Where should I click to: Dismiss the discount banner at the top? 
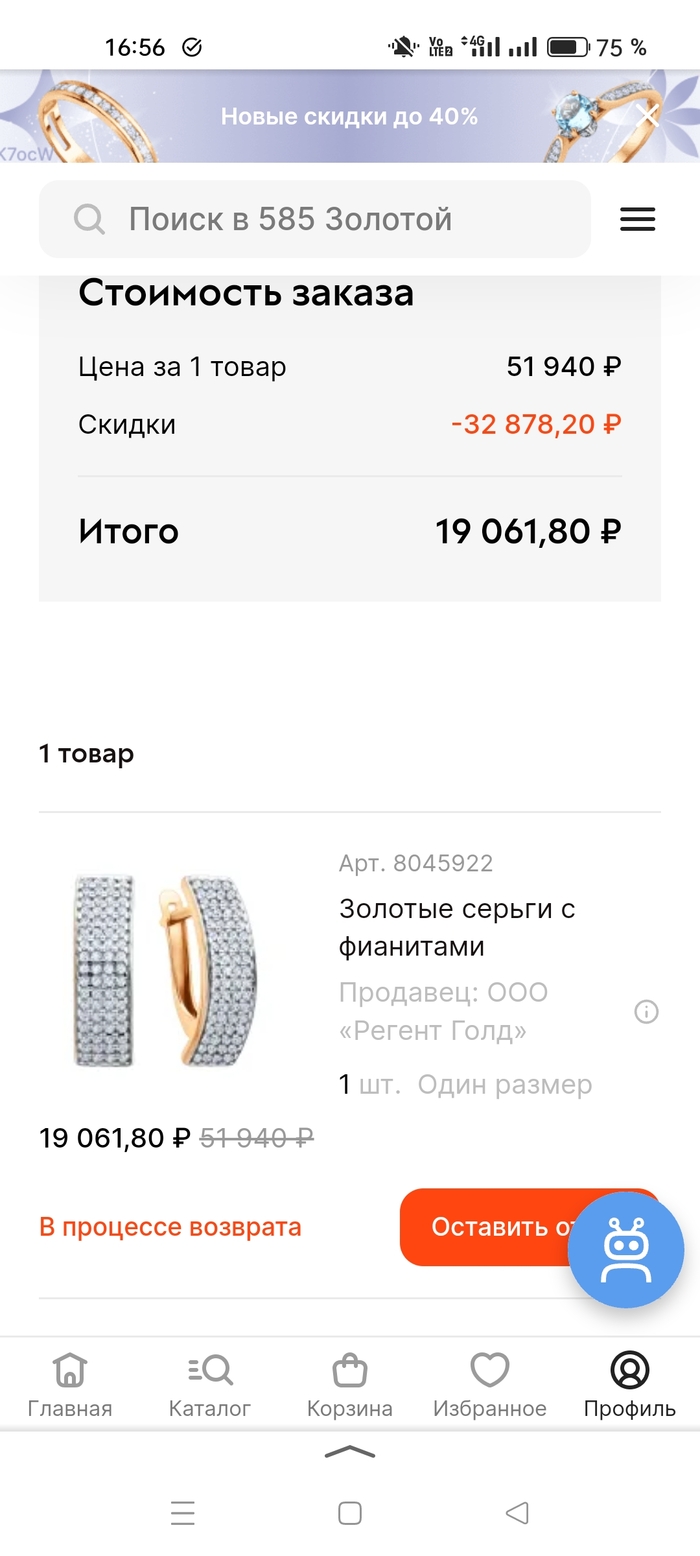pos(648,116)
